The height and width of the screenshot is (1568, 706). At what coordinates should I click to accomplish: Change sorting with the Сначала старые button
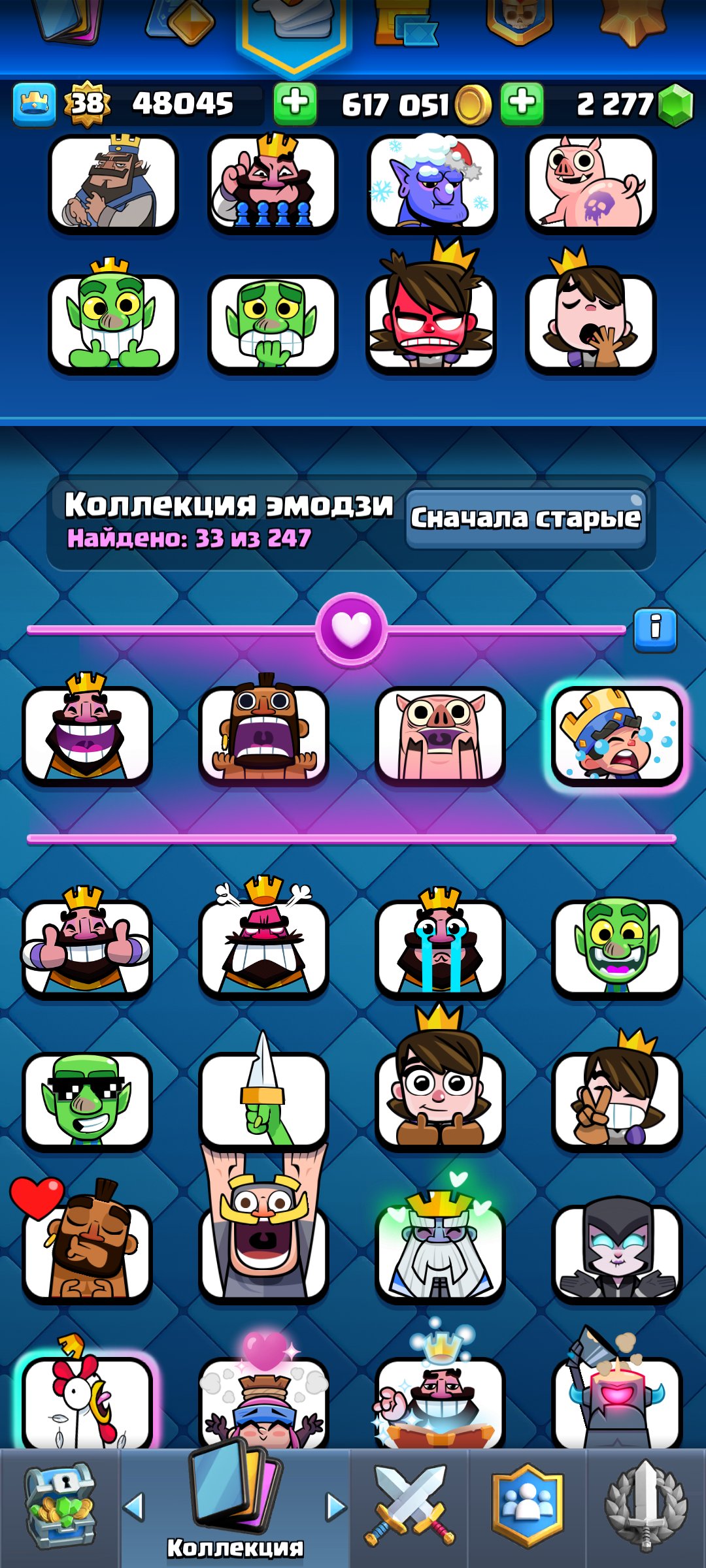point(526,518)
